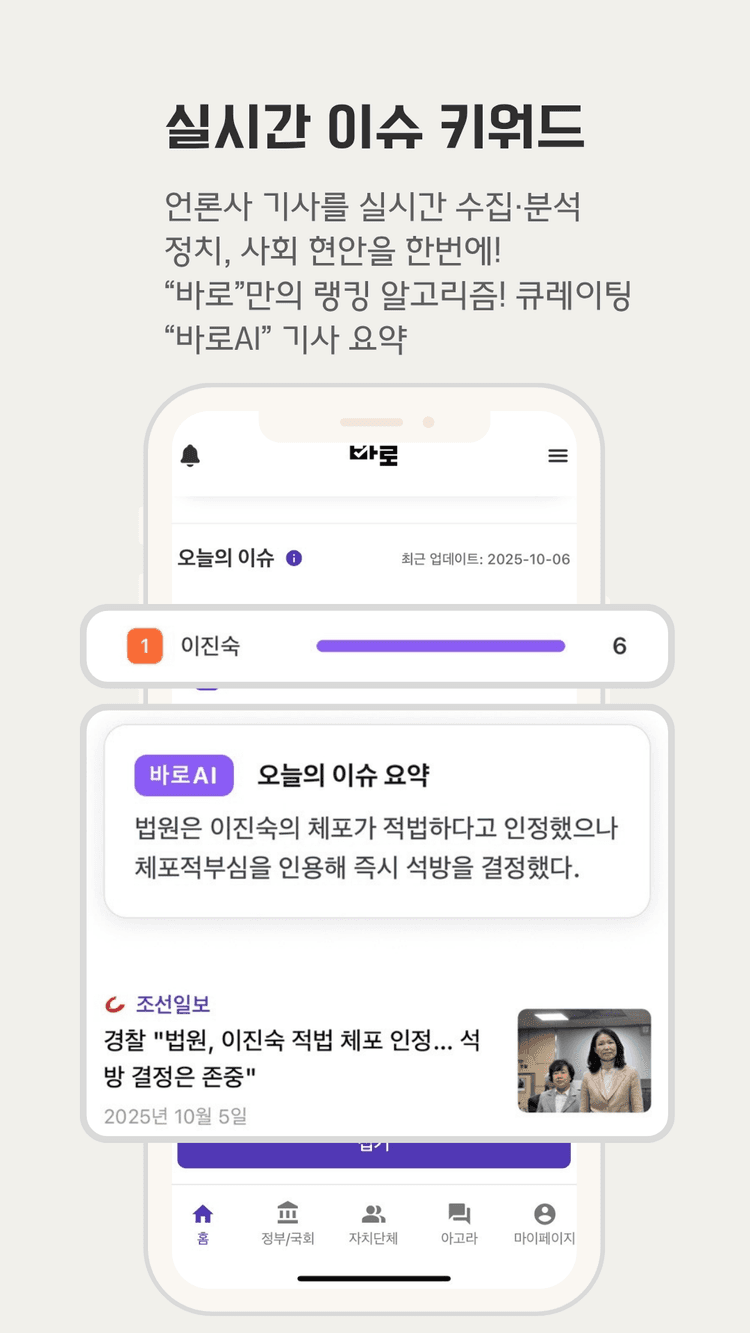Click the 이진숙 purple progress bar
The width and height of the screenshot is (750, 1333).
(440, 646)
